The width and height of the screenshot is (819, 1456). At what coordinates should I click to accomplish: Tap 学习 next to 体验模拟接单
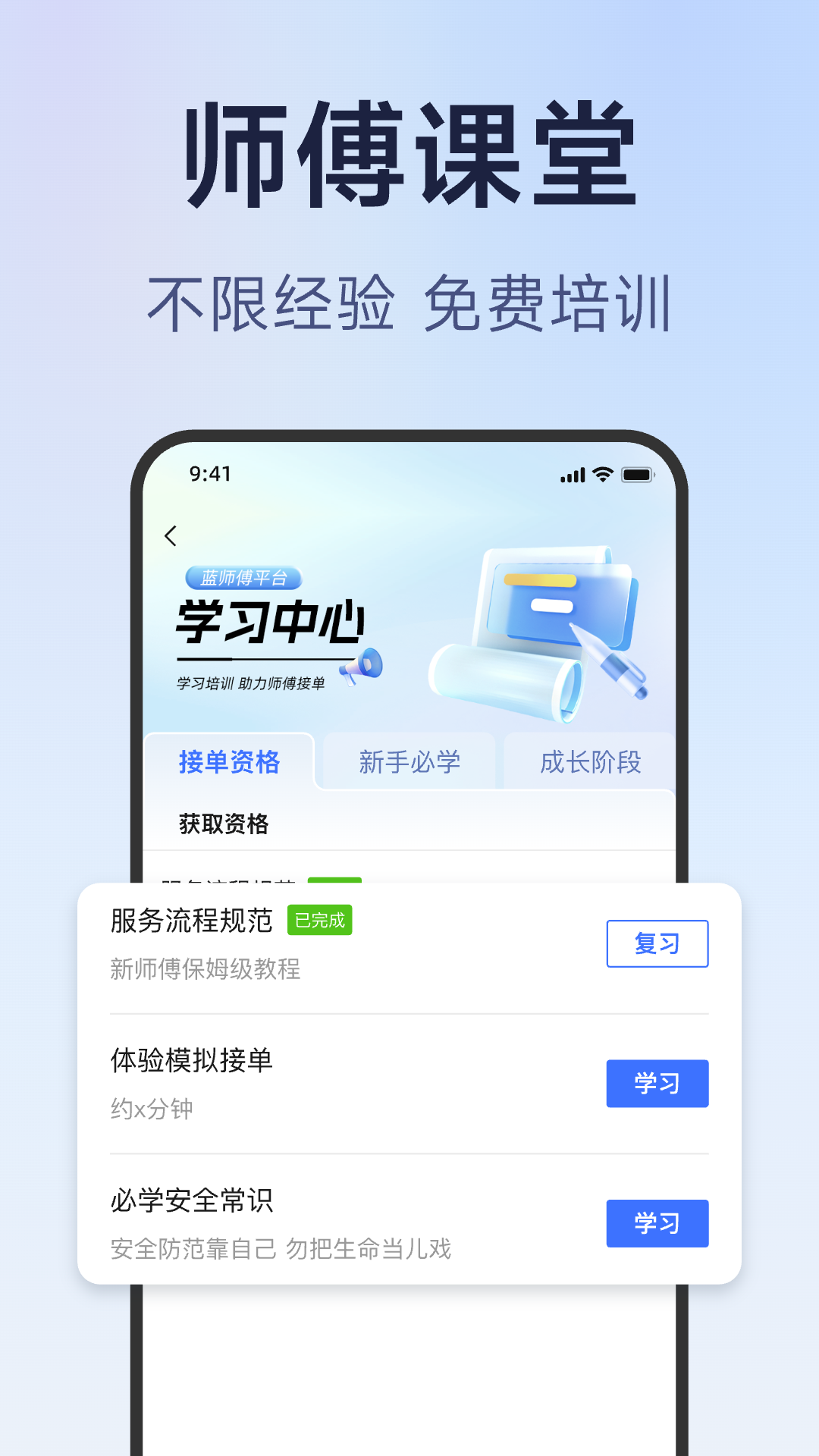[x=657, y=1084]
